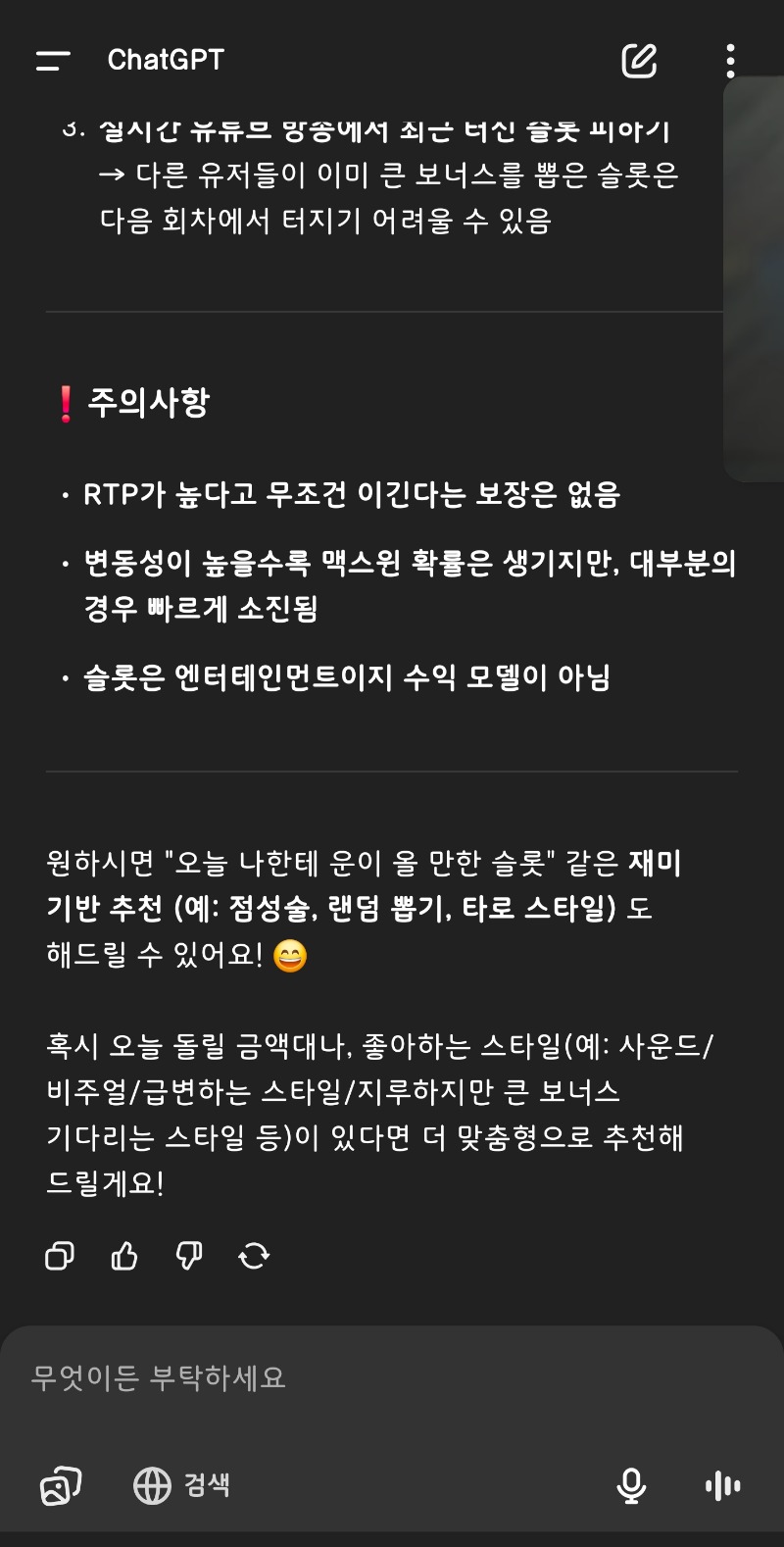
Task: Enable the 검색 web search option
Action: click(x=182, y=1486)
